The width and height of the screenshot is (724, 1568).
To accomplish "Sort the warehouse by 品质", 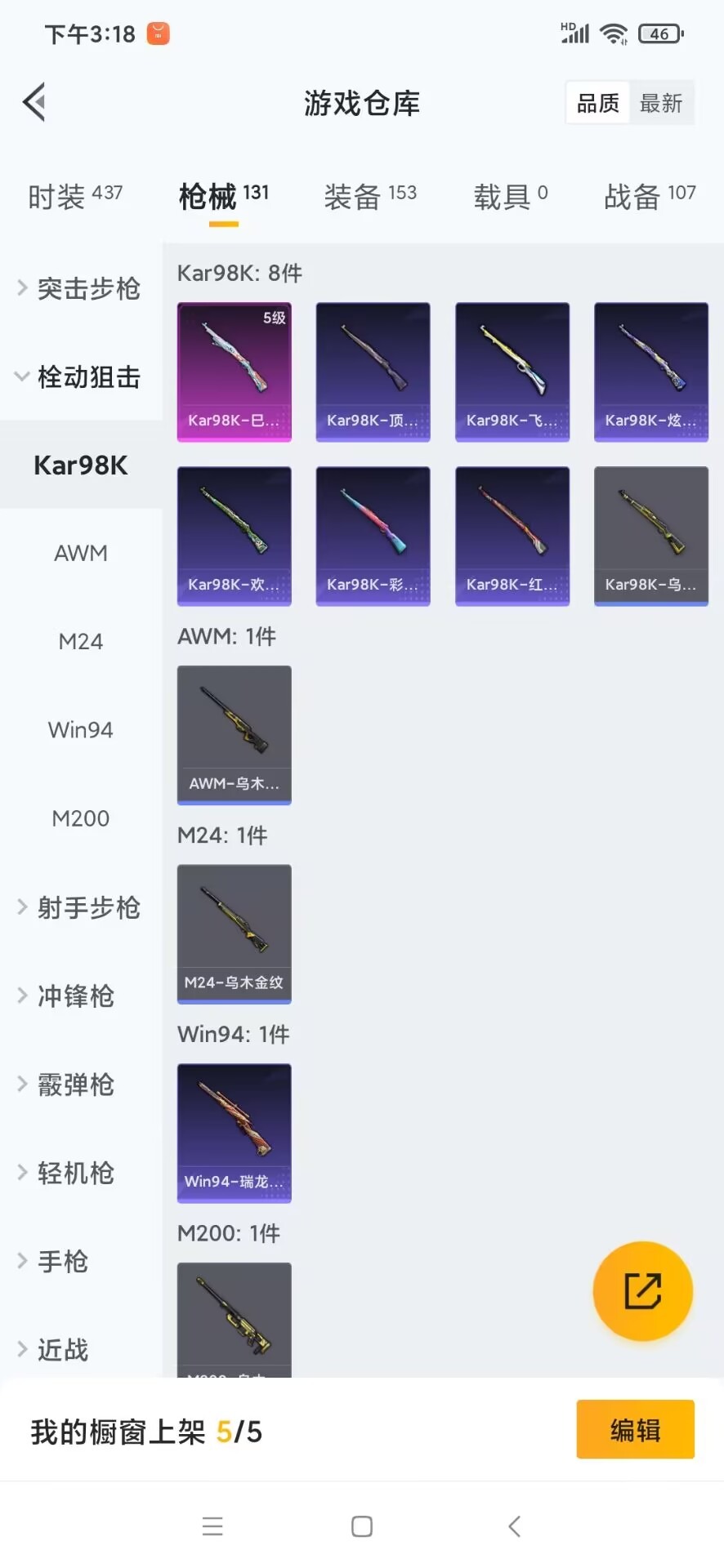I will pyautogui.click(x=598, y=103).
